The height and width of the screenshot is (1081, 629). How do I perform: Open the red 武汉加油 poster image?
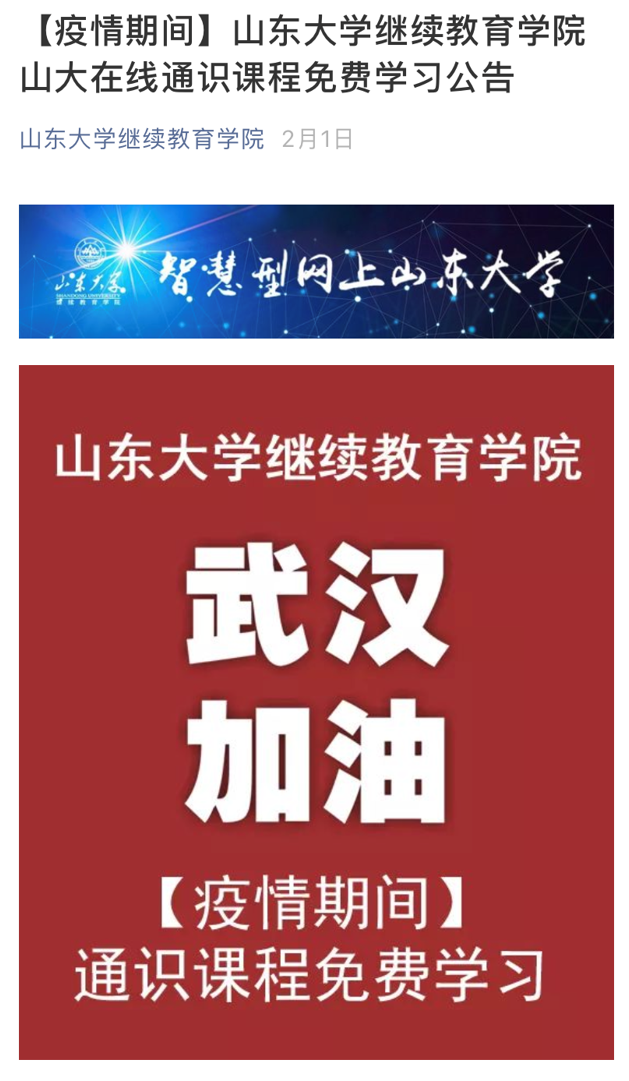(316, 710)
